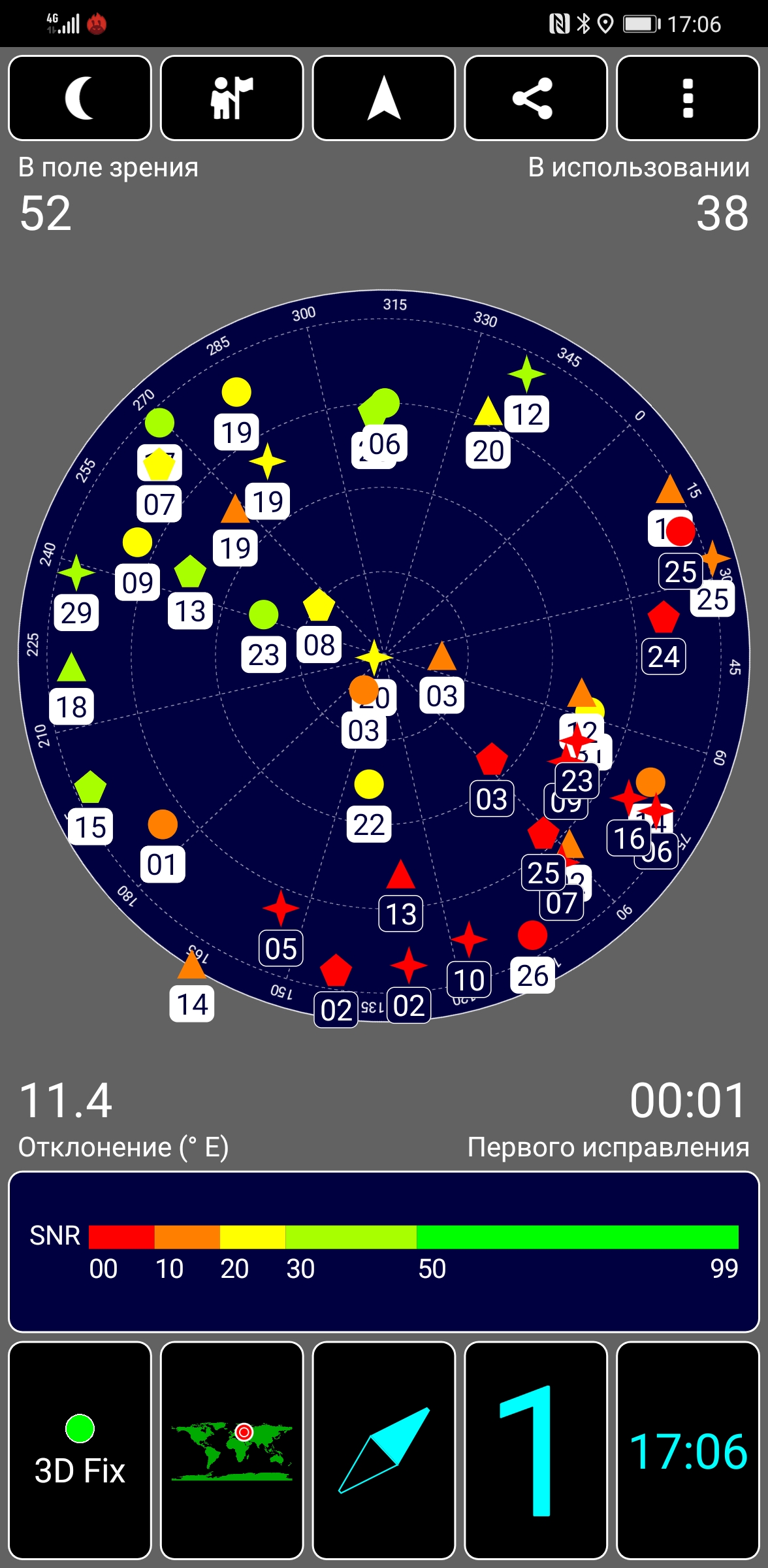This screenshot has width=768, height=1568.
Task: Share the GPS data
Action: pos(536,98)
